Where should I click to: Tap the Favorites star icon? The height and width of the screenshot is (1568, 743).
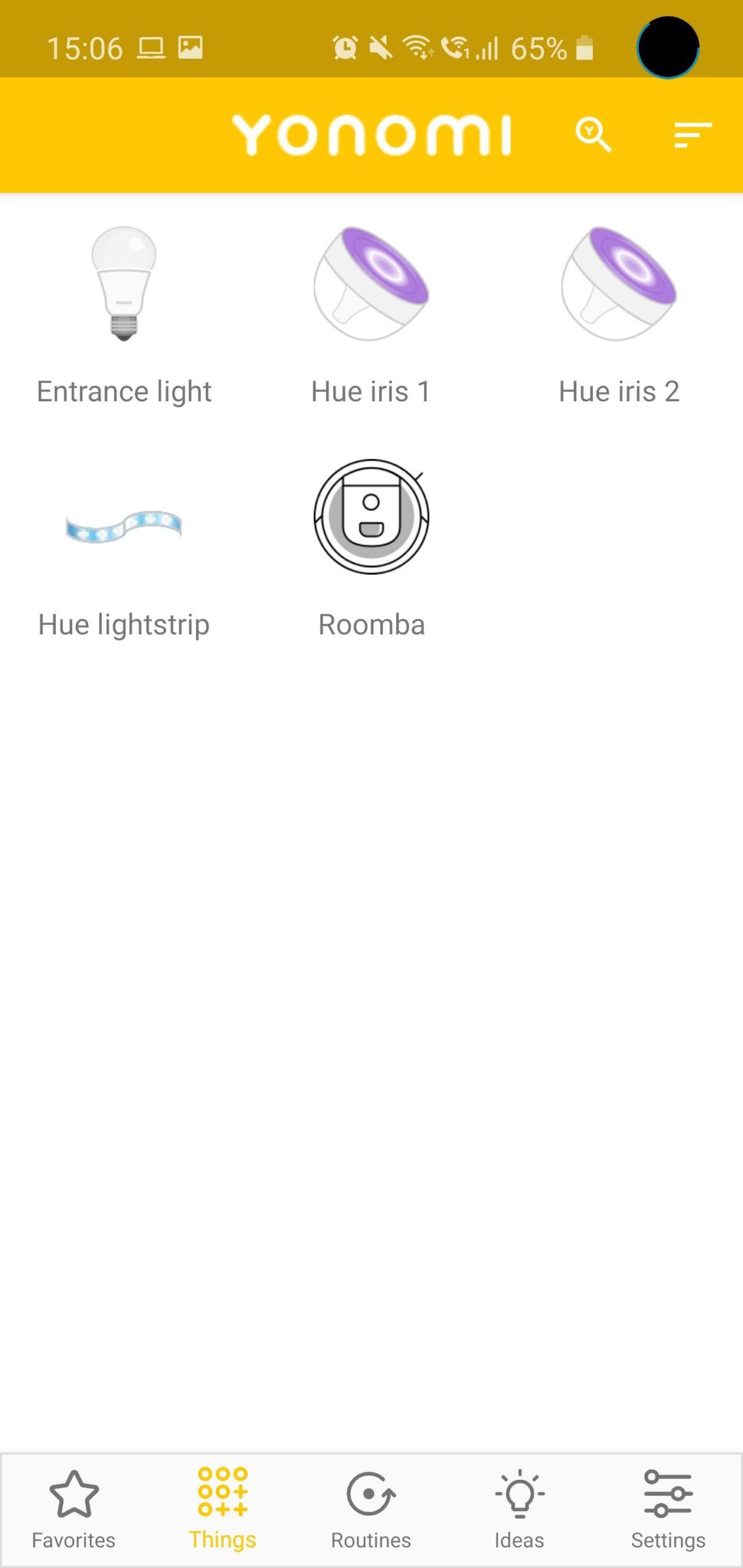pos(74,1493)
